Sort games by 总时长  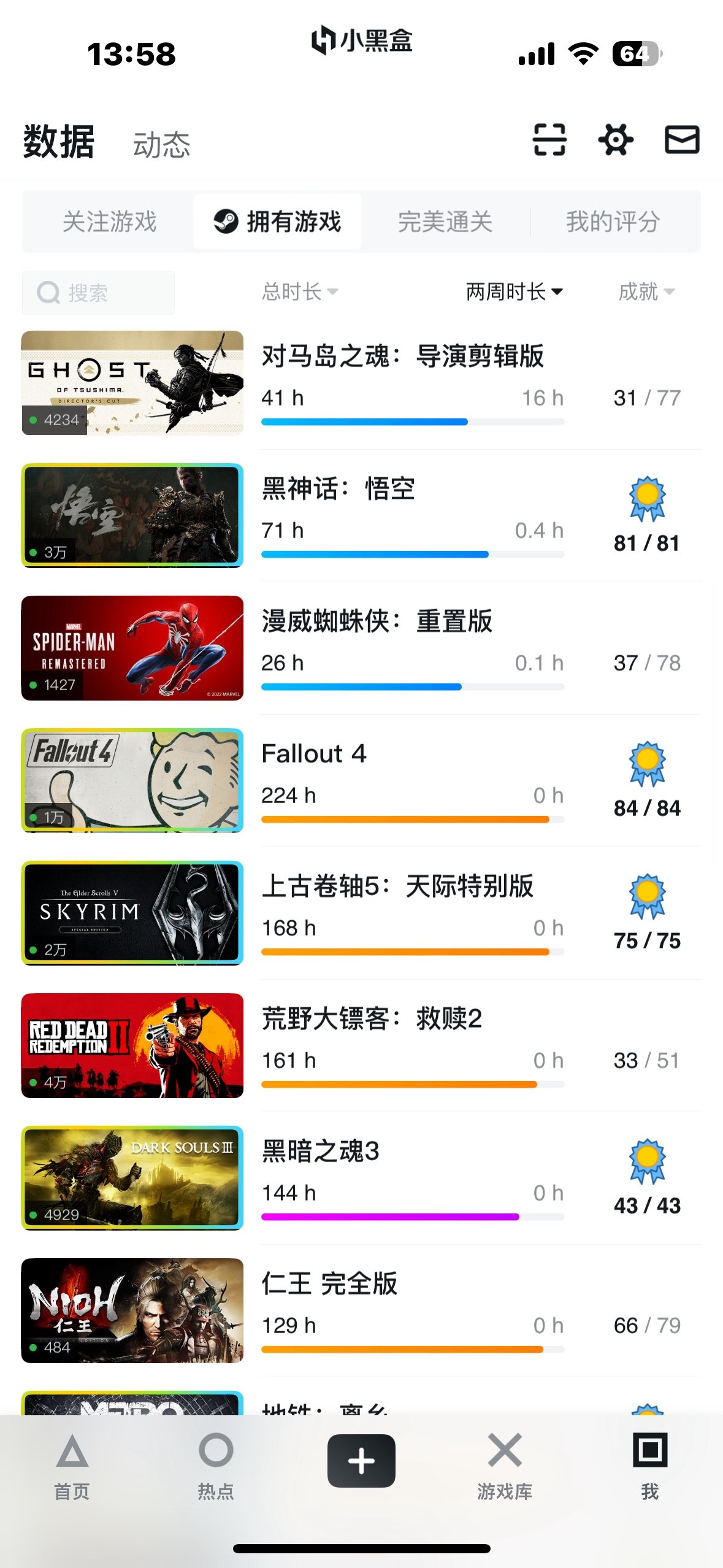(299, 291)
